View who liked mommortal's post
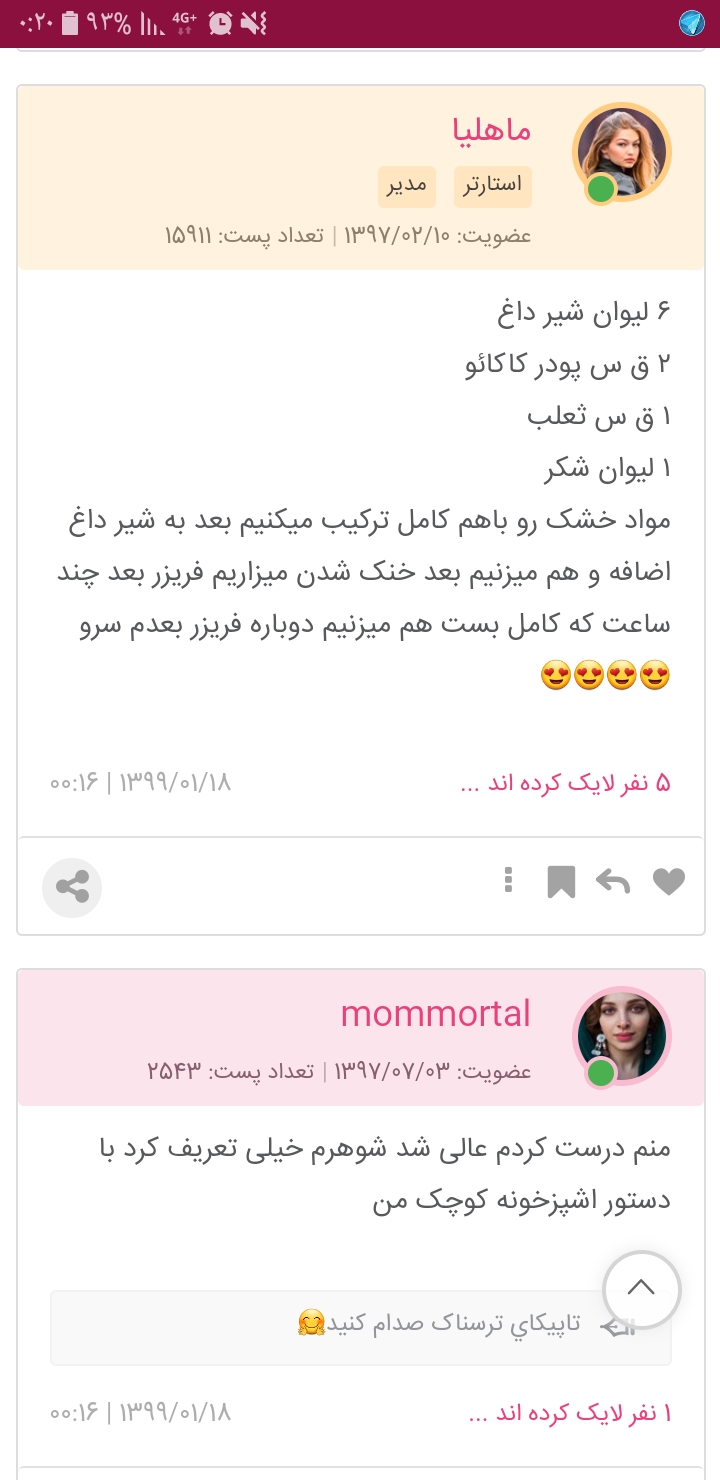720x1480 pixels. 570,1414
